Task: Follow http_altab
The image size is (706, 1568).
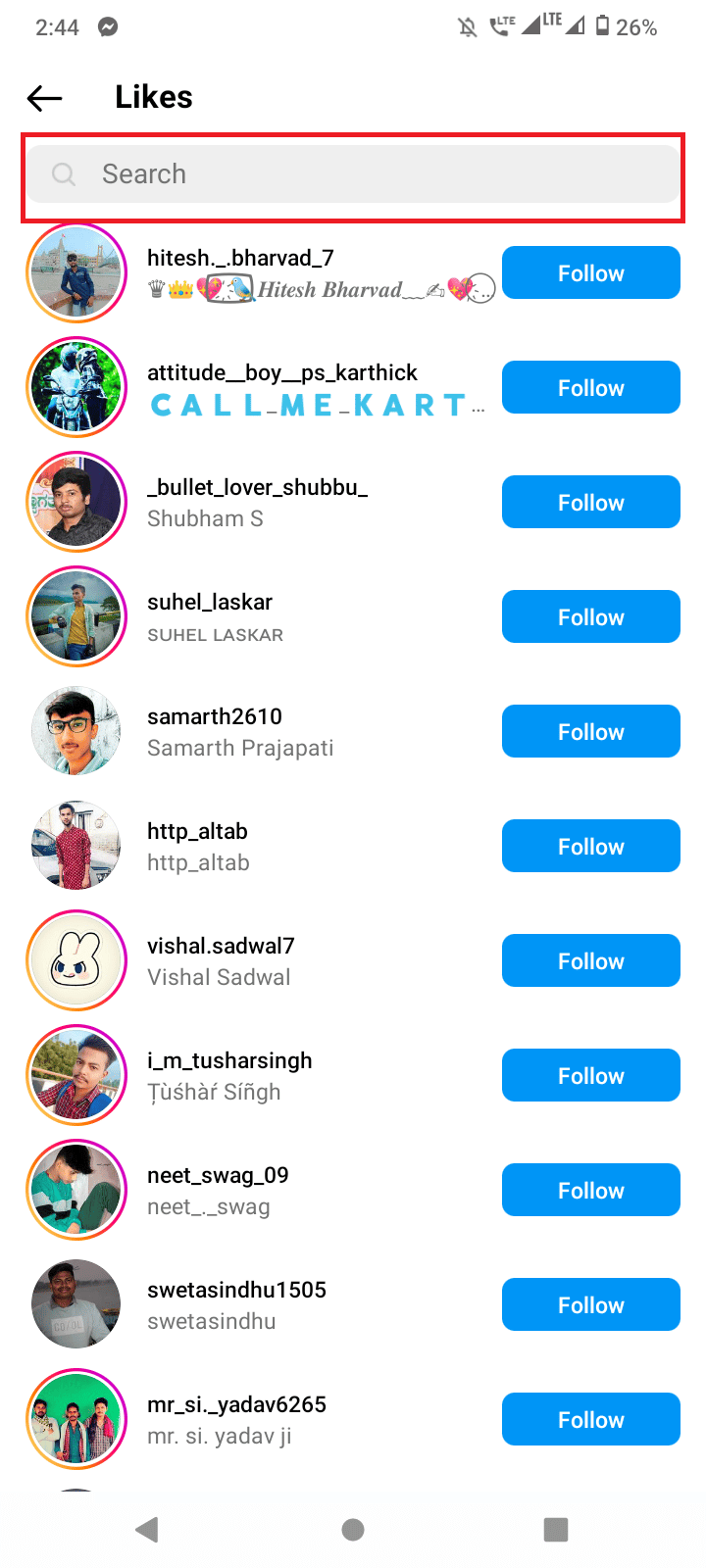Action: click(x=590, y=846)
